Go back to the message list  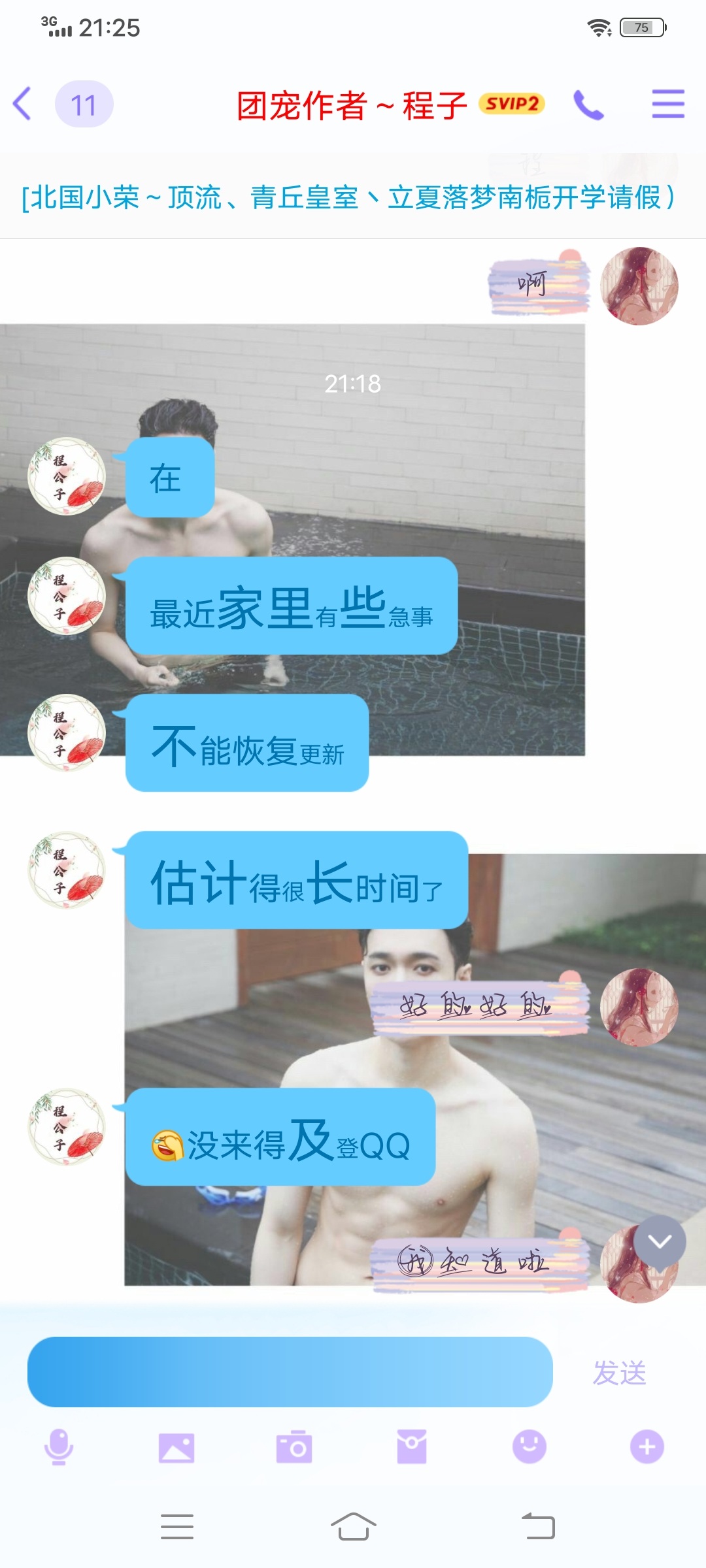23,104
